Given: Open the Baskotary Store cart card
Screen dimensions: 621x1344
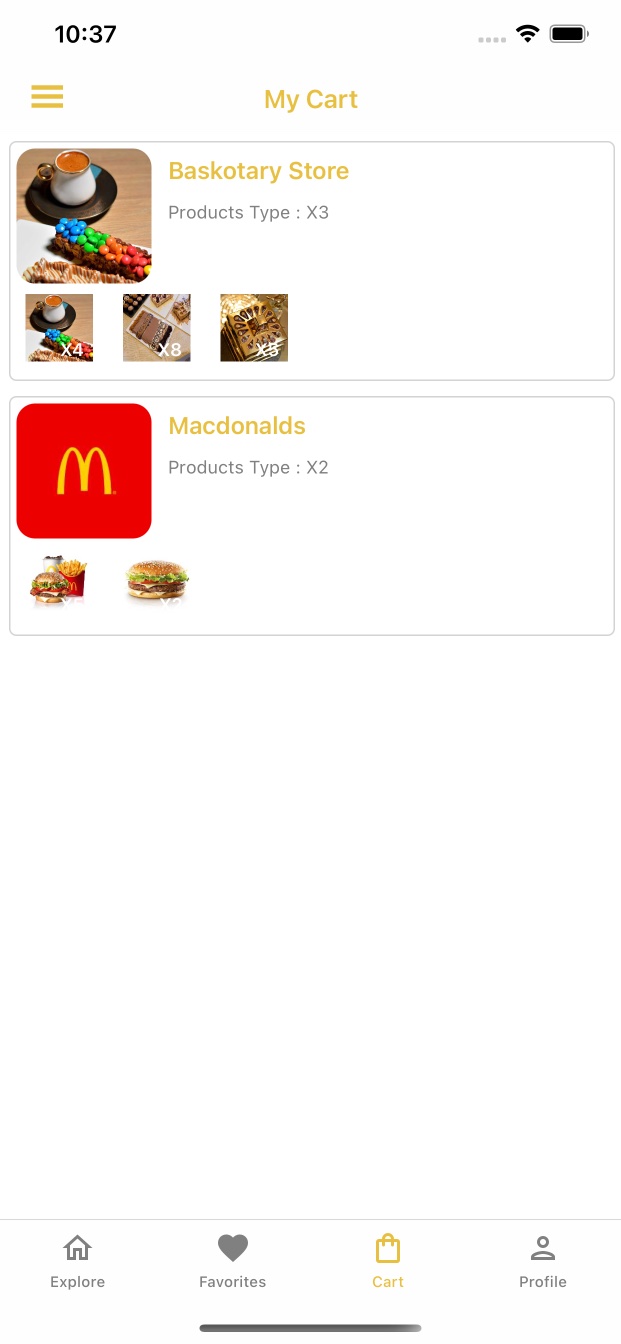Looking at the screenshot, I should [311, 260].
